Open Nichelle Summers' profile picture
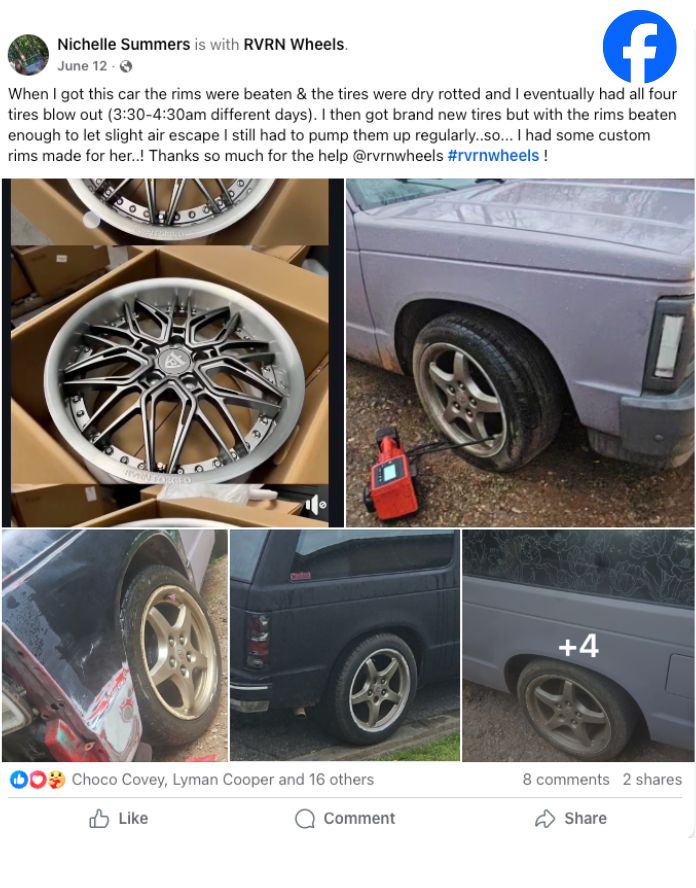This screenshot has width=696, height=888. click(28, 55)
